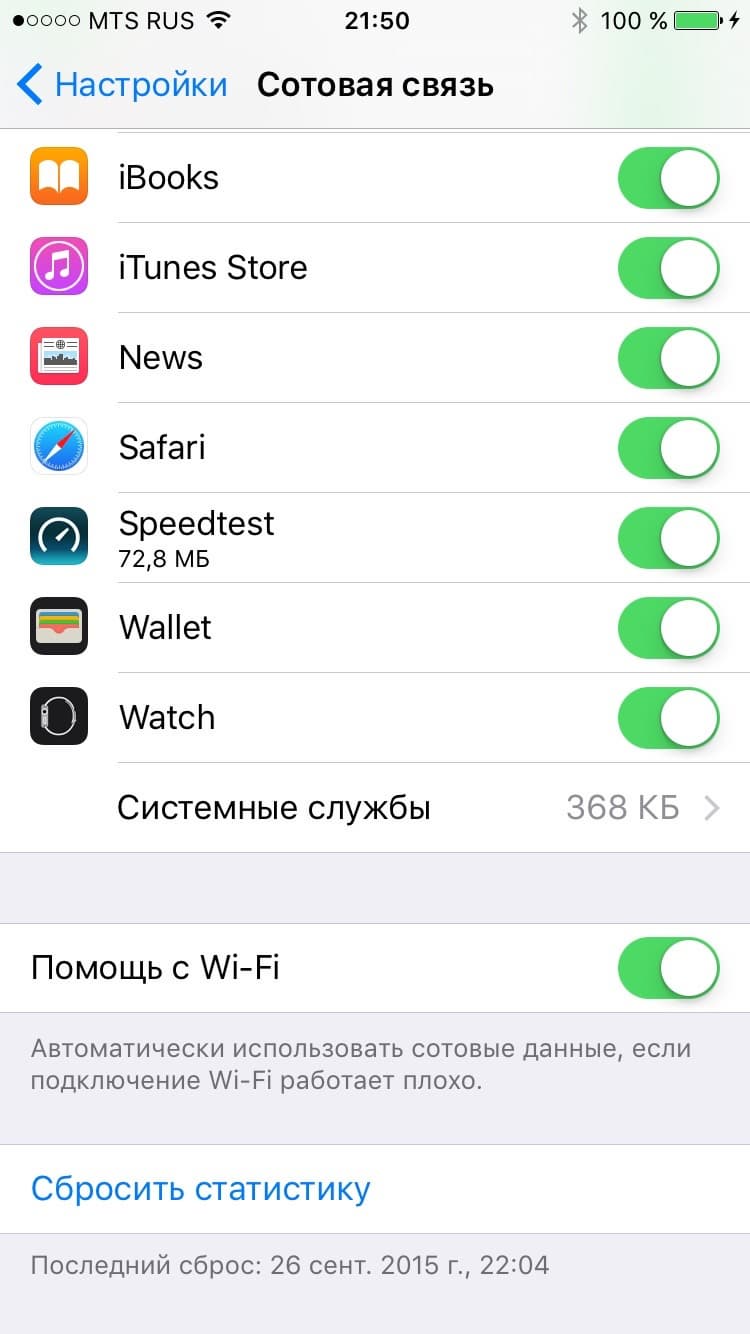The width and height of the screenshot is (750, 1334).
Task: Open Системные службы row
Action: tap(400, 808)
